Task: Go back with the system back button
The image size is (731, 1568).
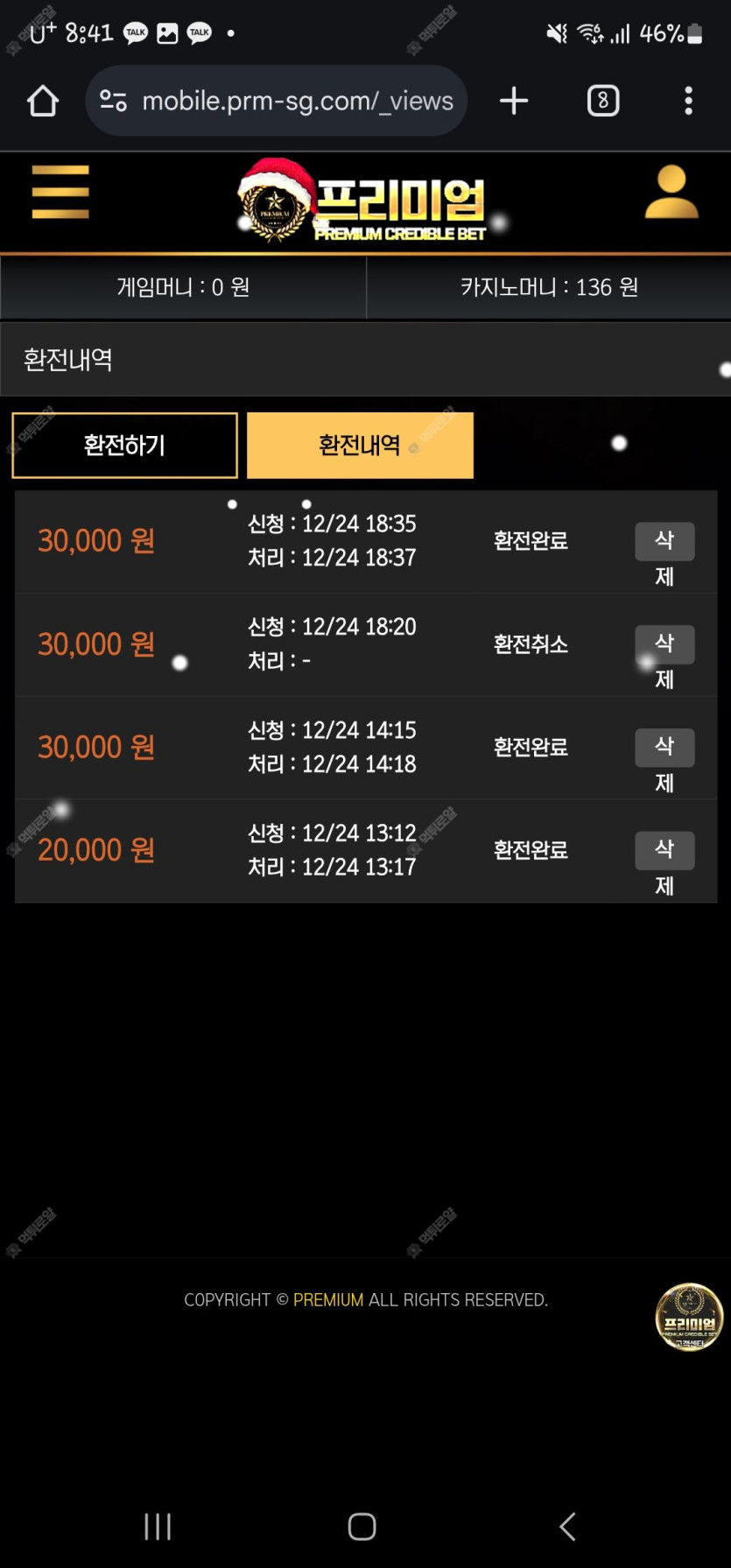Action: pyautogui.click(x=567, y=1526)
